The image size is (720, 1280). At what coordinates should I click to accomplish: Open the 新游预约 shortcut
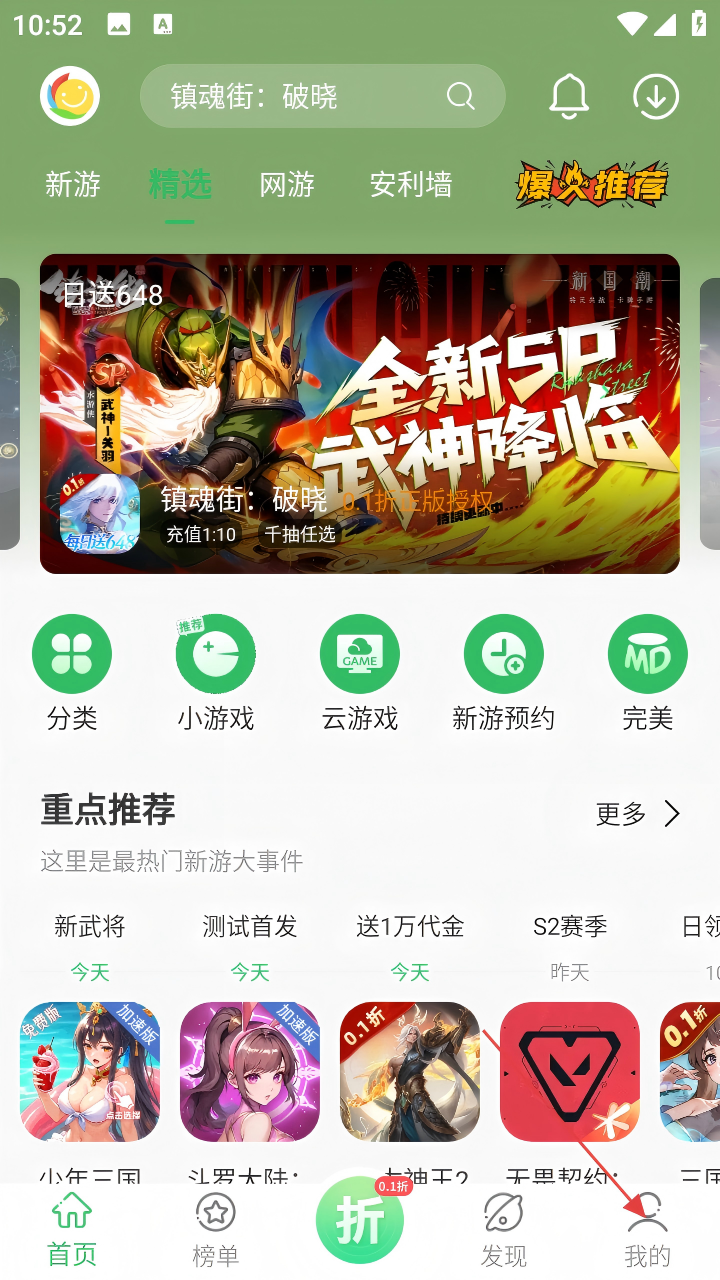[504, 672]
